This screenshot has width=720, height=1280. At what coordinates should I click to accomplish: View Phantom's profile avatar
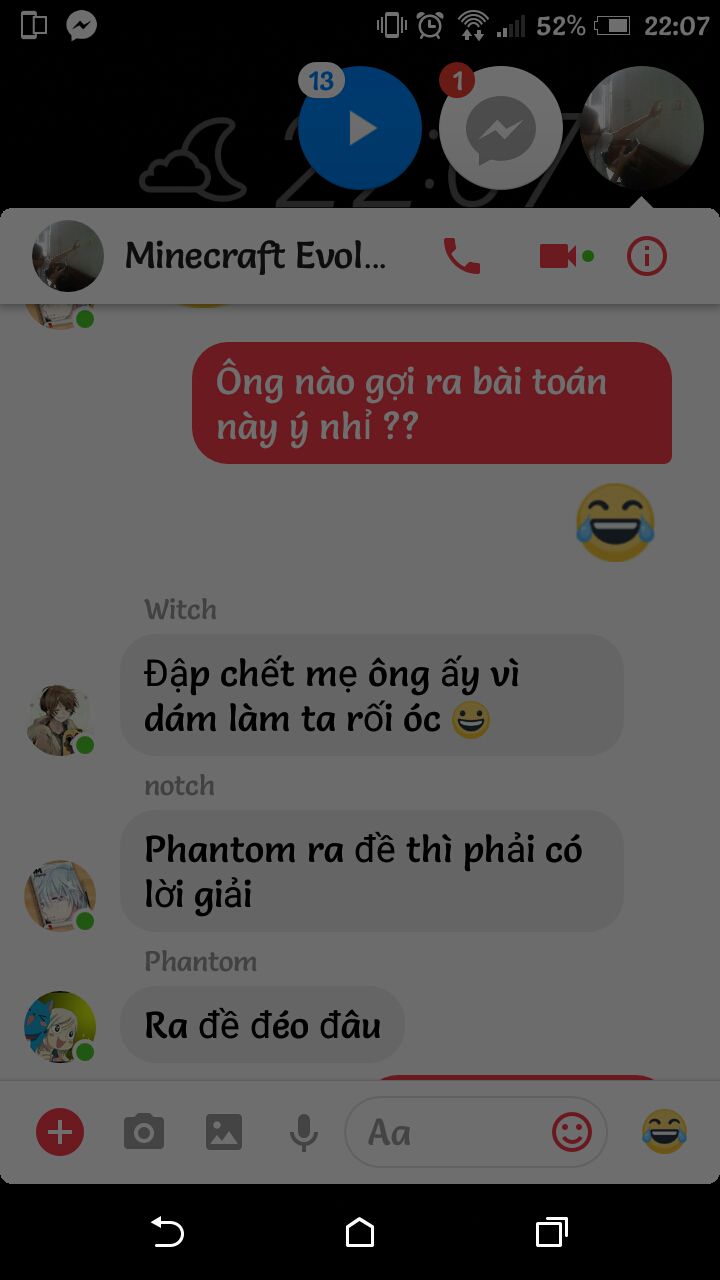(60, 1026)
